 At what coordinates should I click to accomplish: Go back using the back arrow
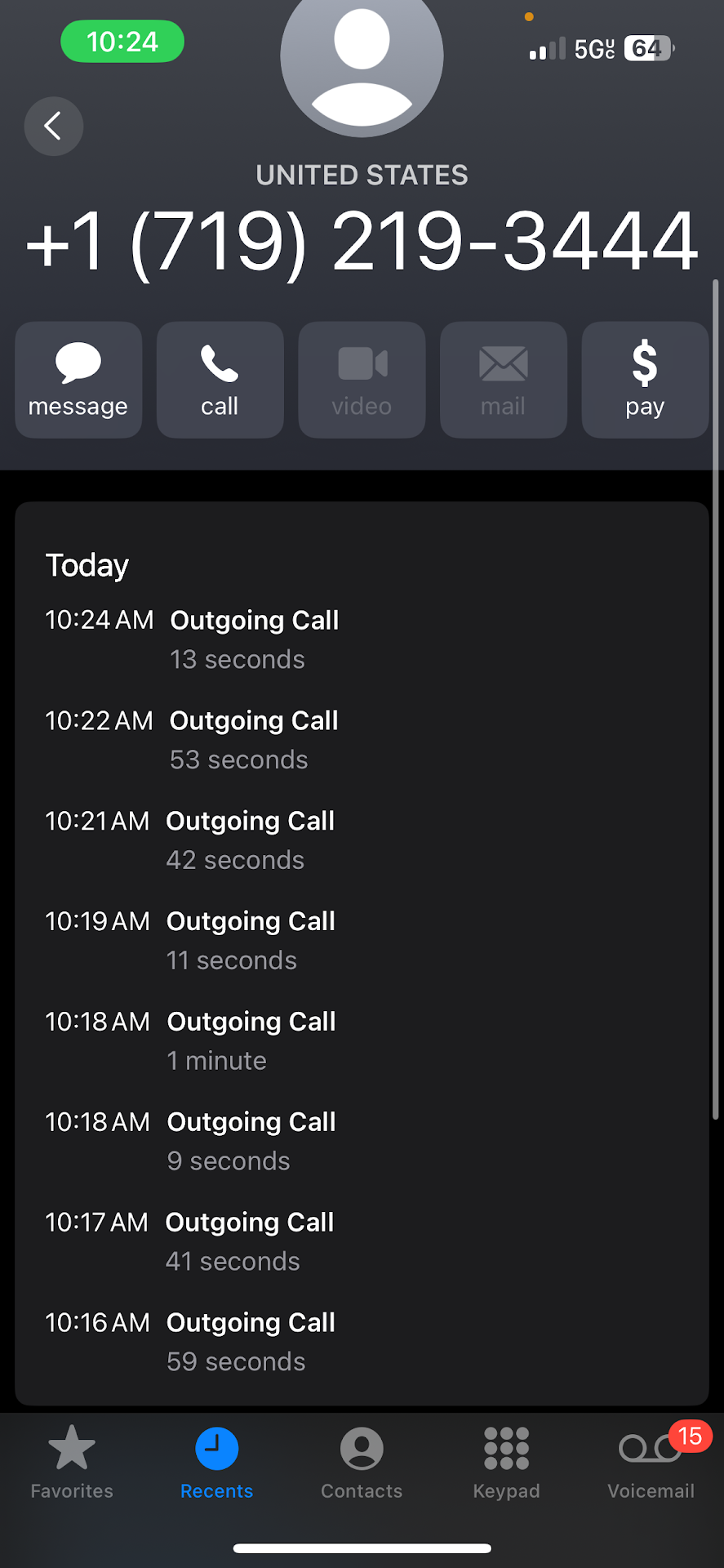54,127
